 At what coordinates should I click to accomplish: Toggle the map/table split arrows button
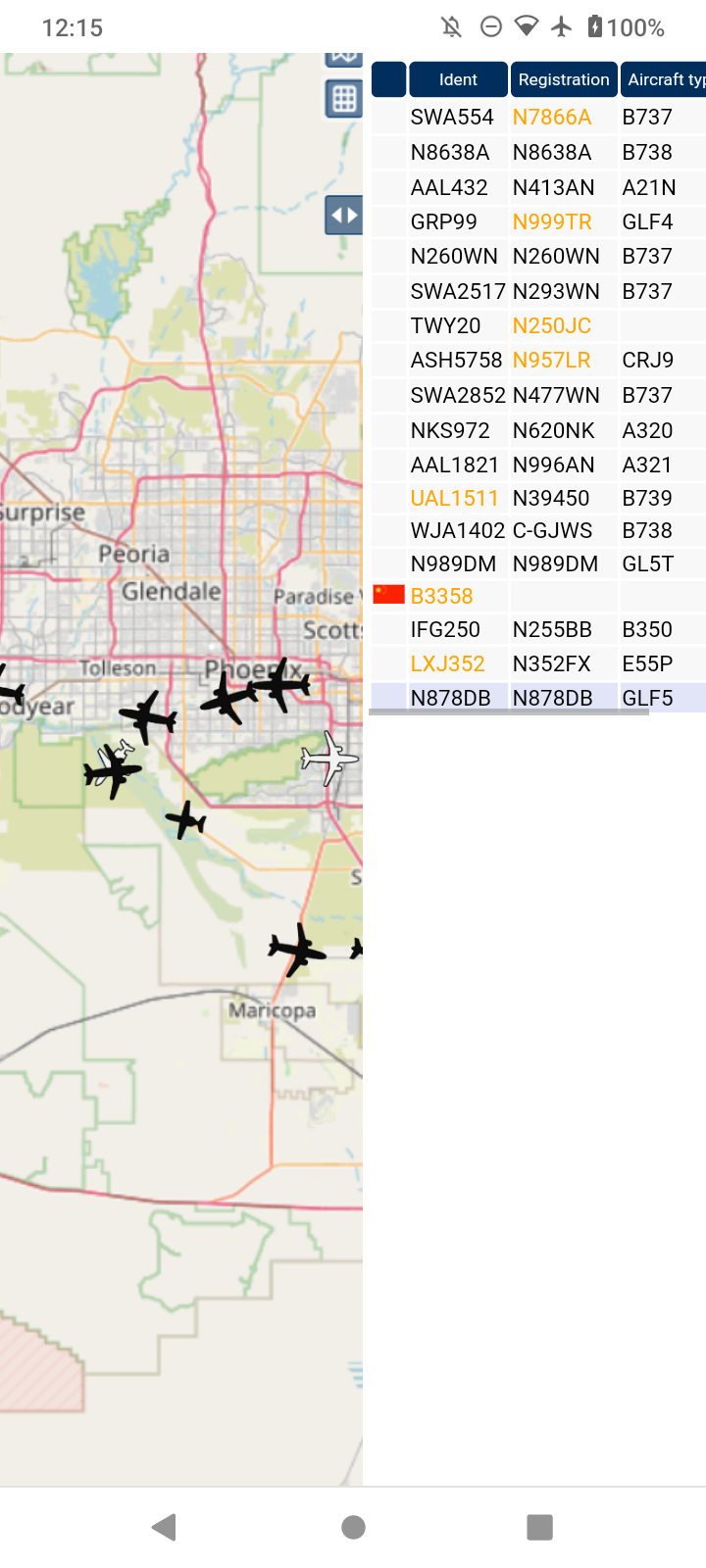(x=344, y=216)
